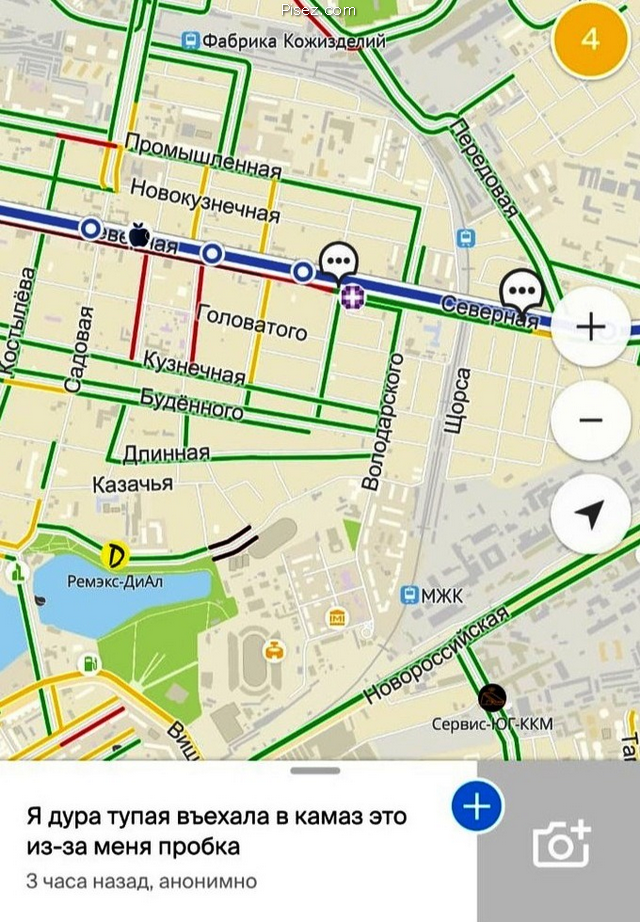Add a photo with the camera icon

561,844
